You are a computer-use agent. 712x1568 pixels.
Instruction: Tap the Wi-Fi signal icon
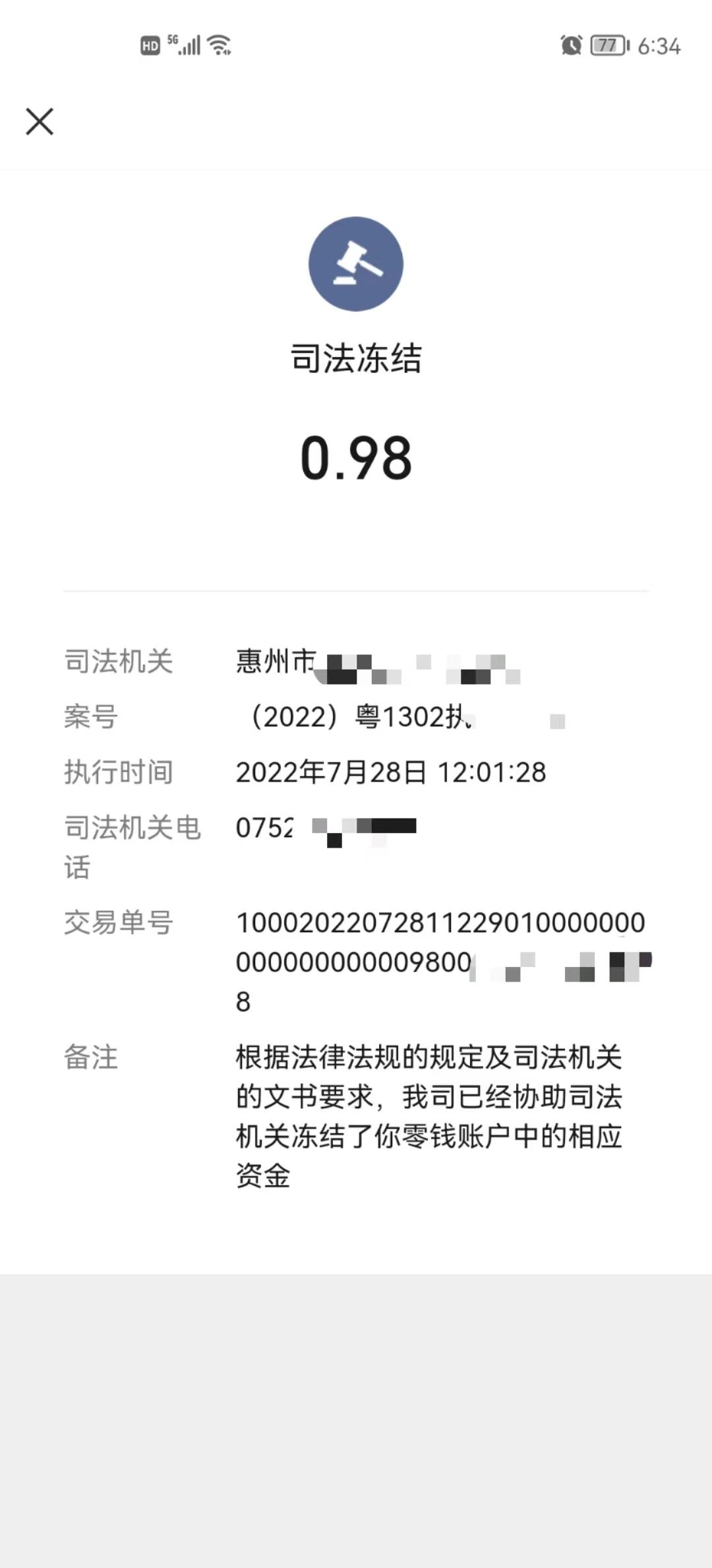[x=218, y=45]
